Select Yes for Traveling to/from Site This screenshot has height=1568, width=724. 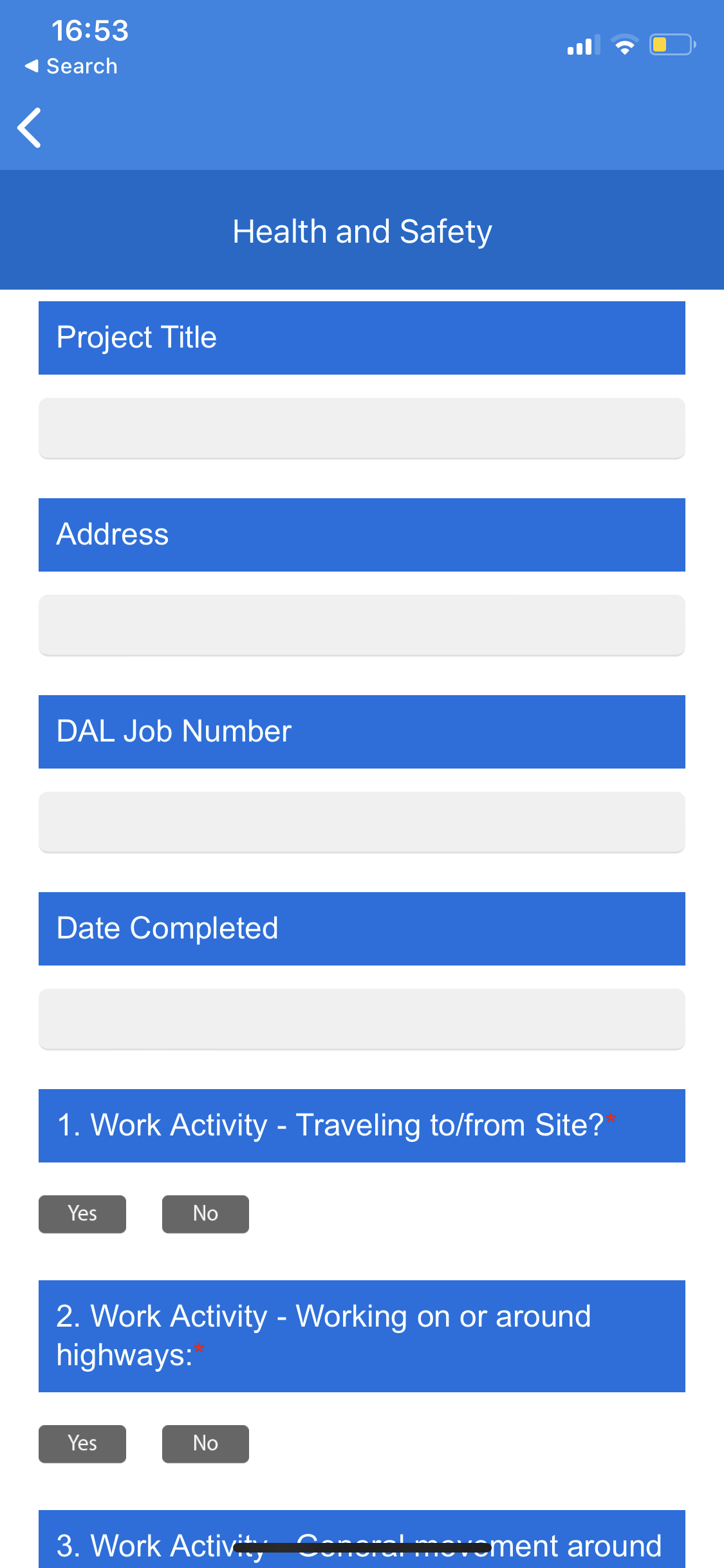tap(82, 1214)
